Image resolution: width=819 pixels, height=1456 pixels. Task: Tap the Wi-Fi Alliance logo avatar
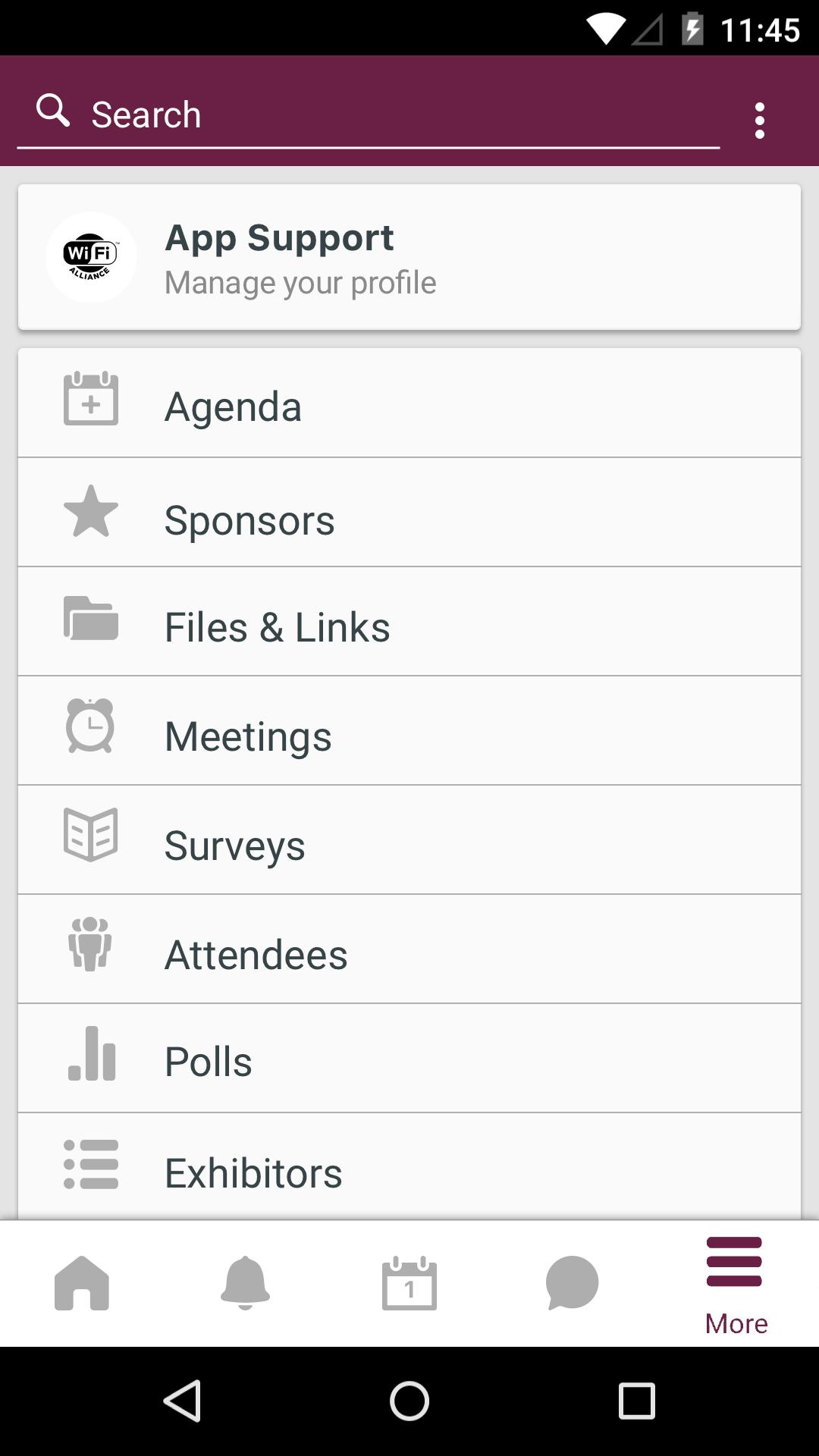pyautogui.click(x=90, y=257)
